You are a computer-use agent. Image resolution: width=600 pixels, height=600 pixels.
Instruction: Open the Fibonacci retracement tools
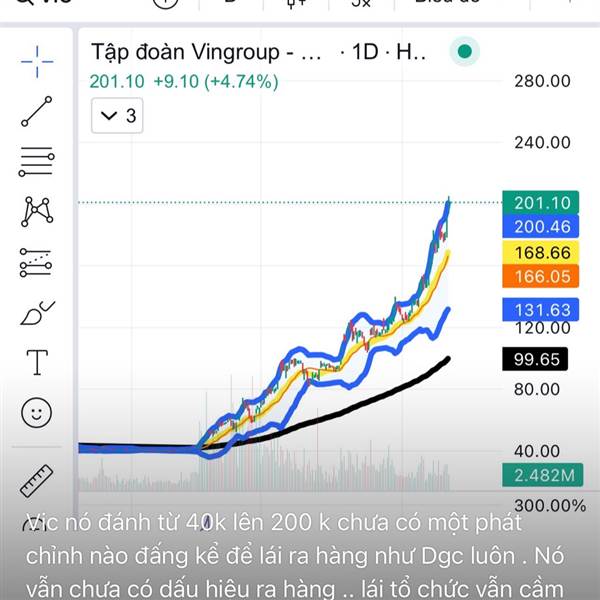(37, 160)
